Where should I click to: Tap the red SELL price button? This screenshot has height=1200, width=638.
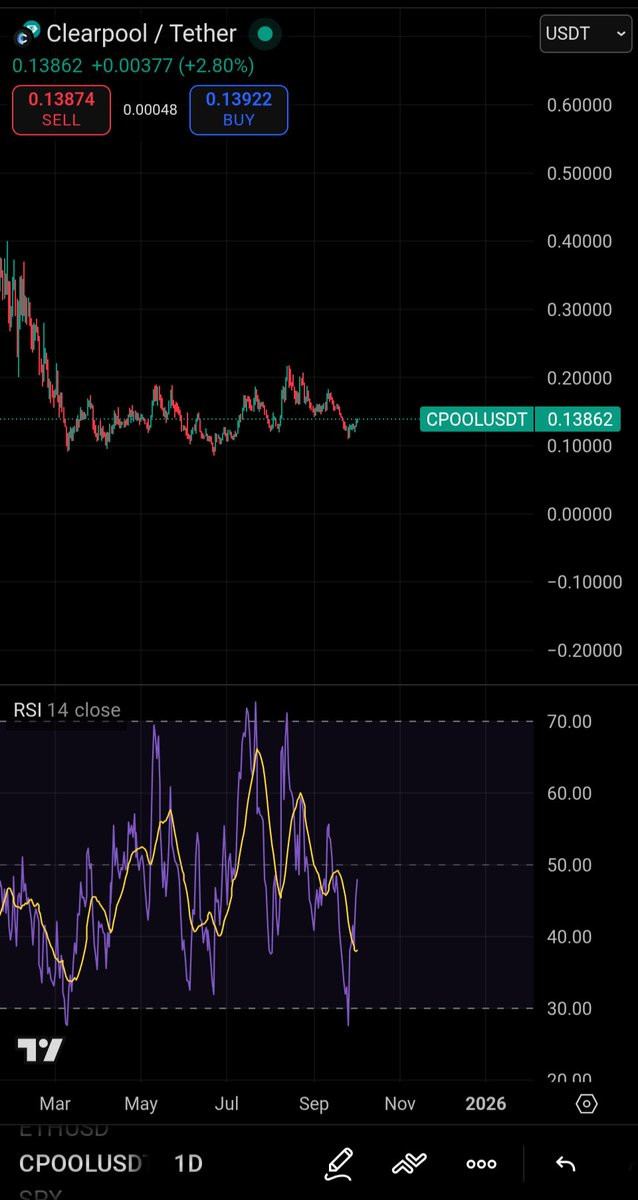[x=61, y=109]
